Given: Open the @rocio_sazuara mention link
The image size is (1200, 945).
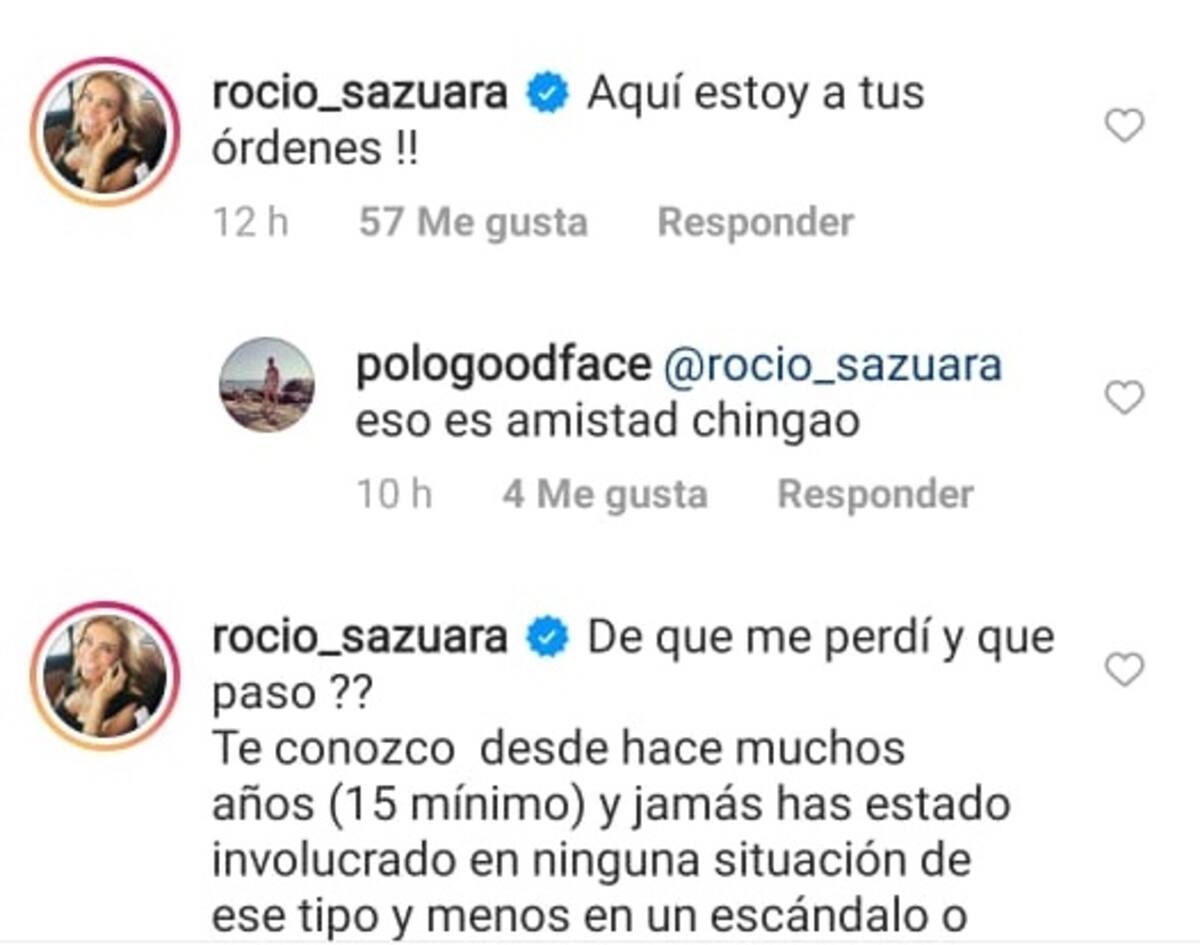Looking at the screenshot, I should coord(832,366).
